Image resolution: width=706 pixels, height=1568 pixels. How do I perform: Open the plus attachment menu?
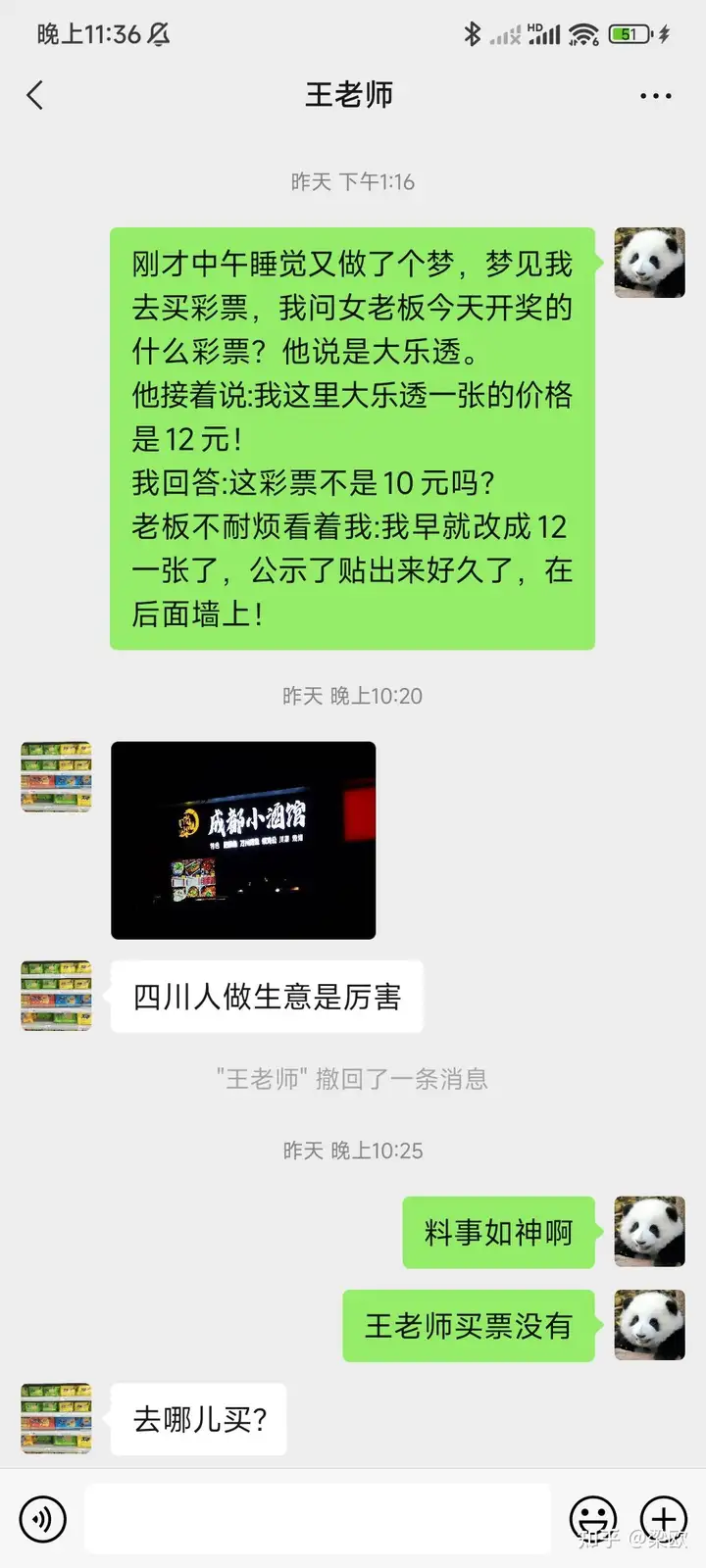point(664,1519)
